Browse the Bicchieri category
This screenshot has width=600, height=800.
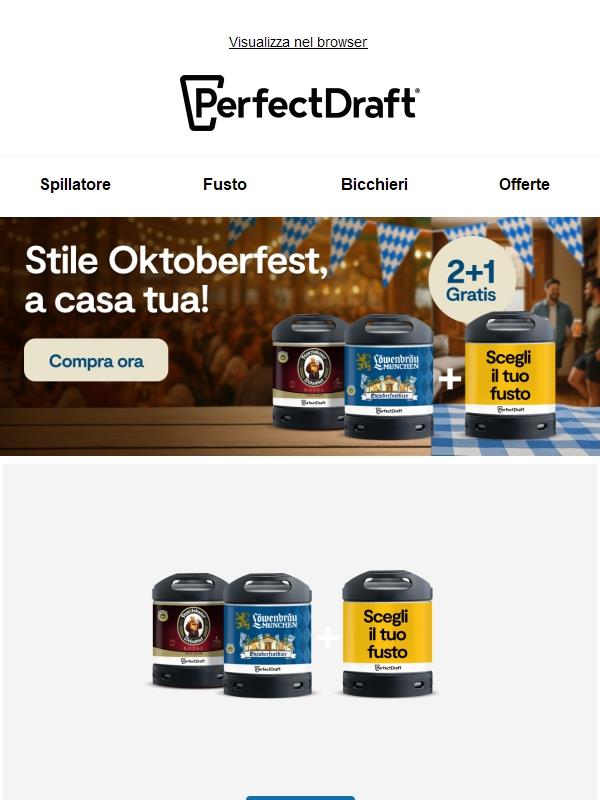(374, 184)
